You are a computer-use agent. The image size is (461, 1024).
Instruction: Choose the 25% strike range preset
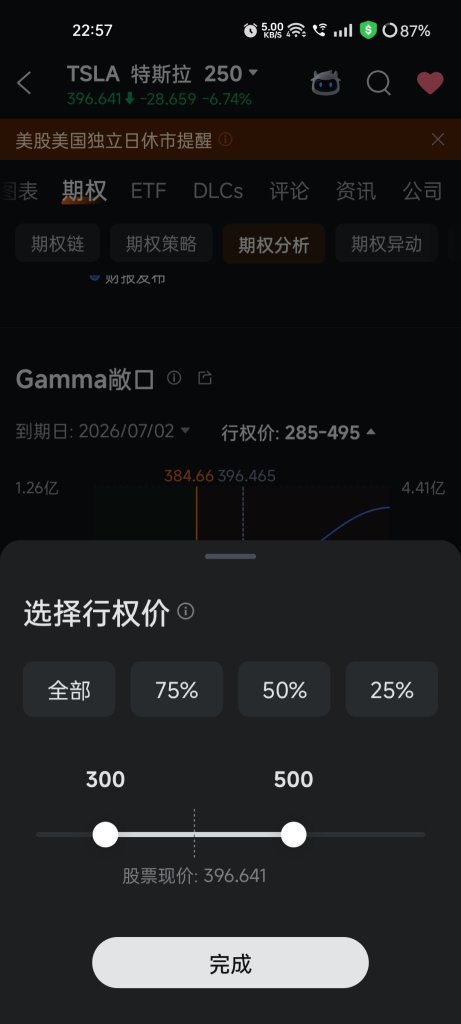[392, 690]
